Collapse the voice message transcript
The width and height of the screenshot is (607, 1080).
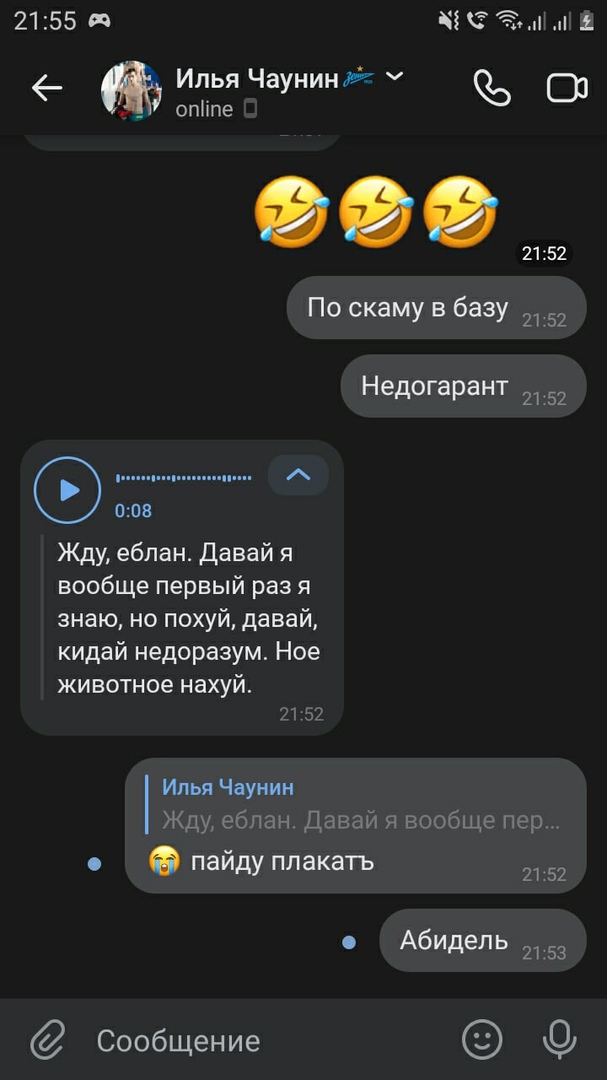click(298, 475)
